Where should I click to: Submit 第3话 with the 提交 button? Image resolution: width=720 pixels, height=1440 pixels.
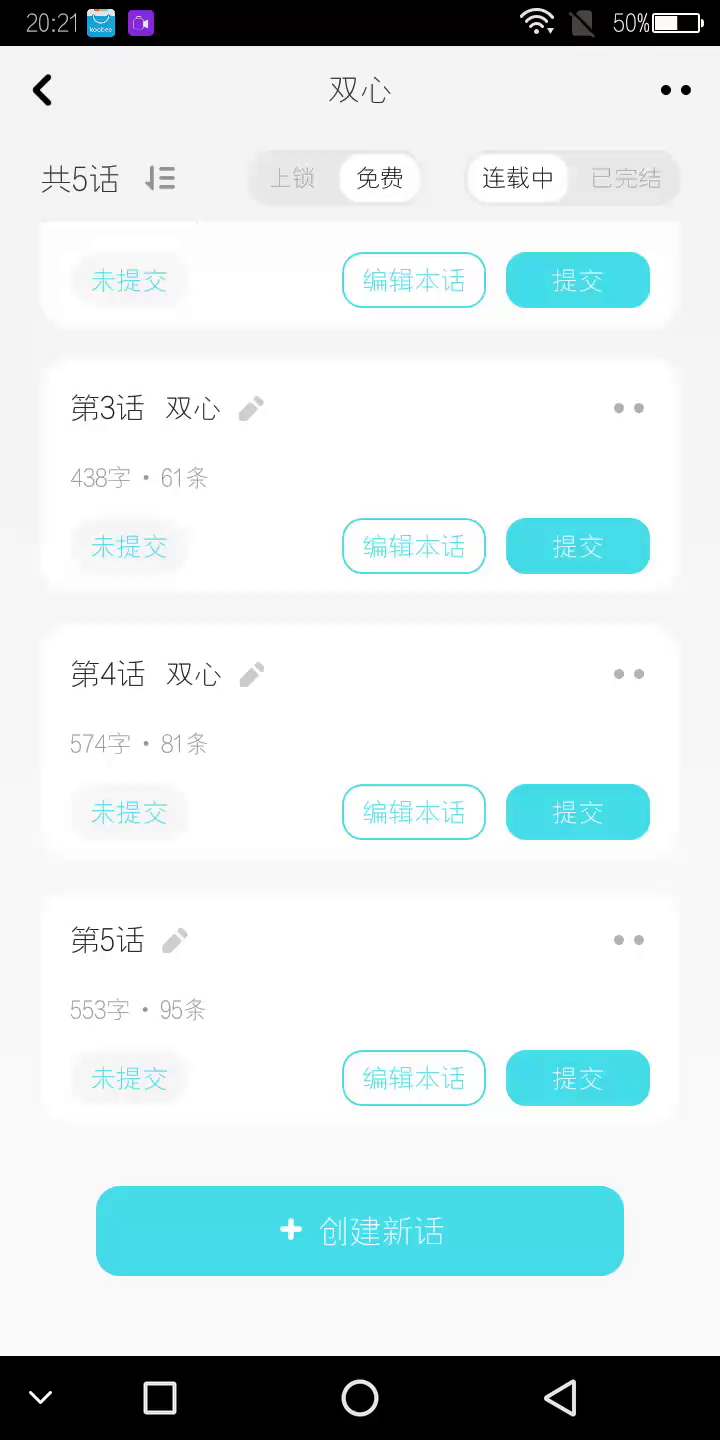(577, 546)
